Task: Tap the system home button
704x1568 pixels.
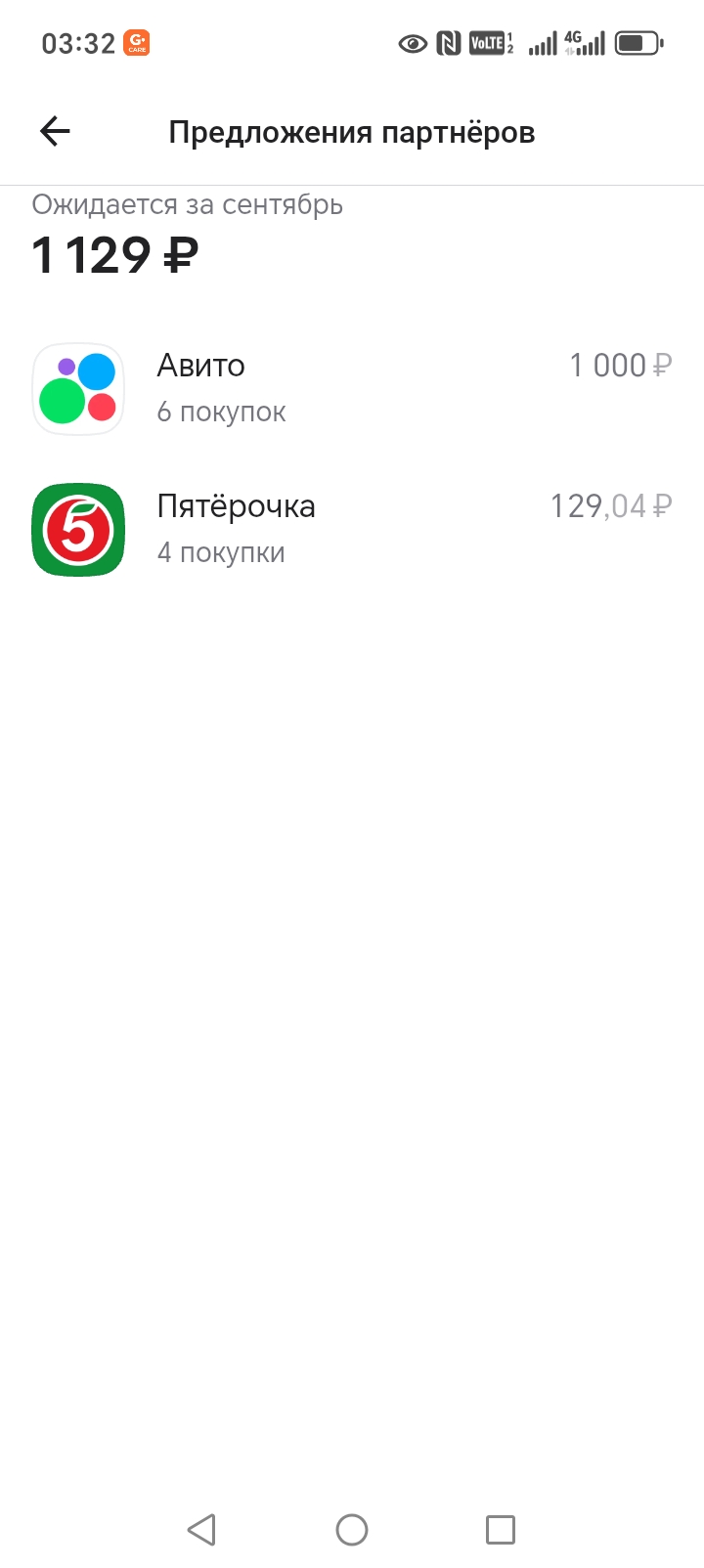Action: 352,1530
